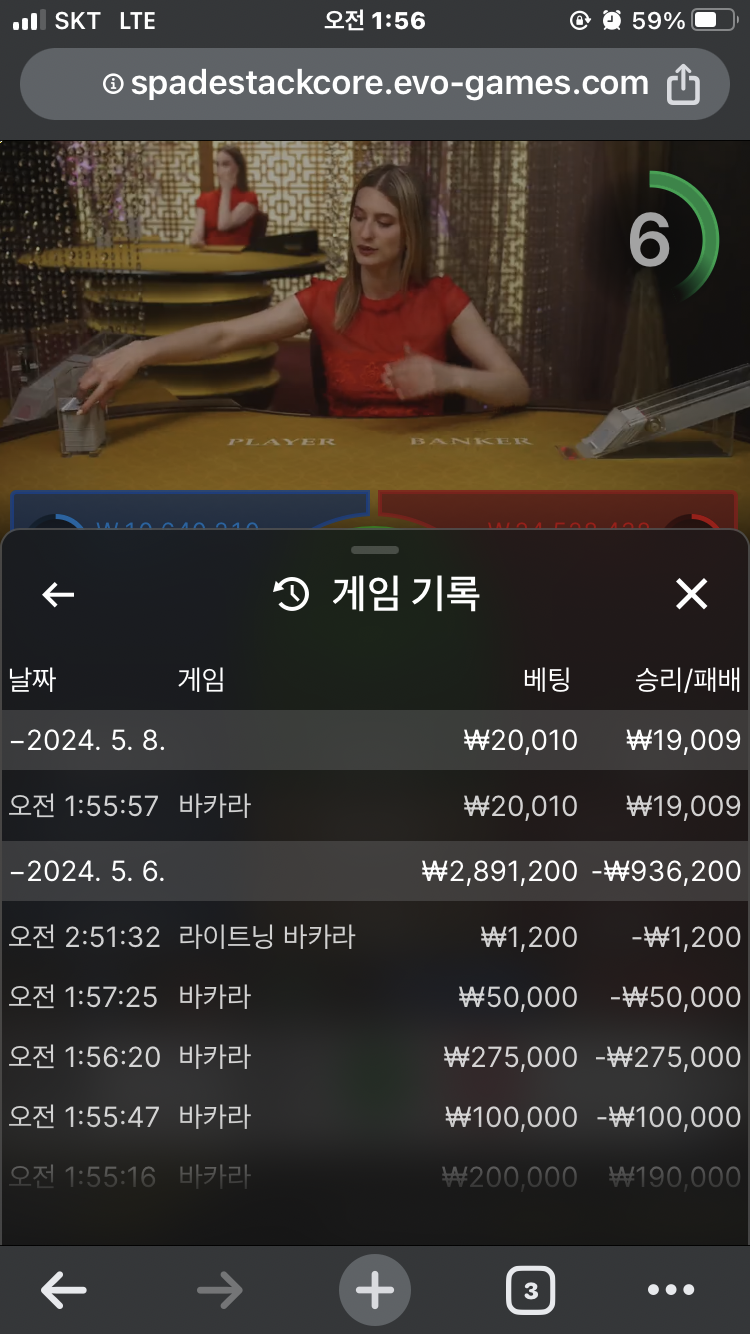Share the page from the address bar
This screenshot has height=1334, width=750.
(683, 85)
